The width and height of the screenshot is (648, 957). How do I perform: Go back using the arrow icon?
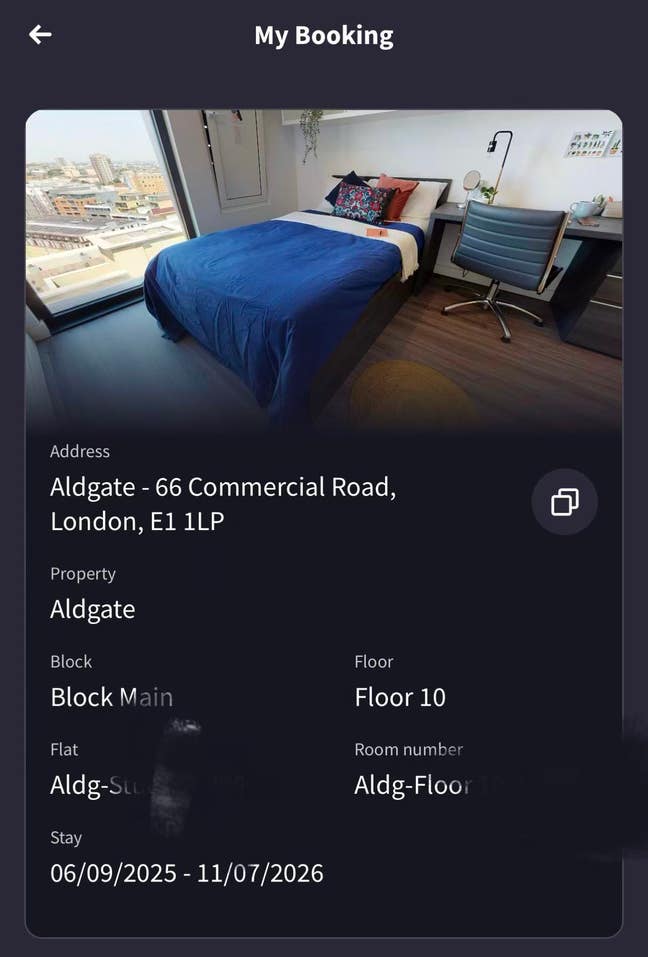click(40, 35)
